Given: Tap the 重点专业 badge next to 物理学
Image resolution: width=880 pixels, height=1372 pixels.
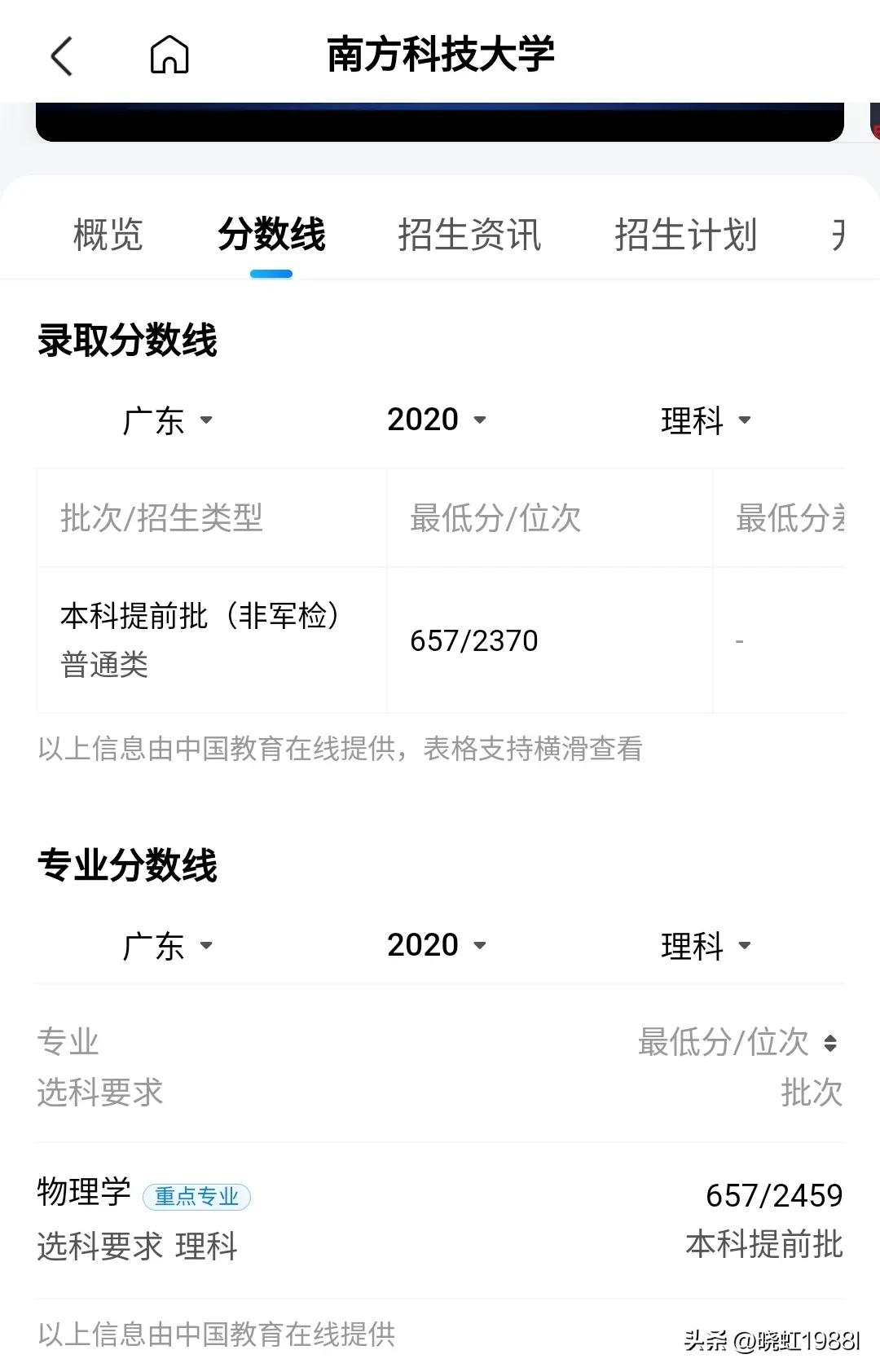Looking at the screenshot, I should [197, 1197].
